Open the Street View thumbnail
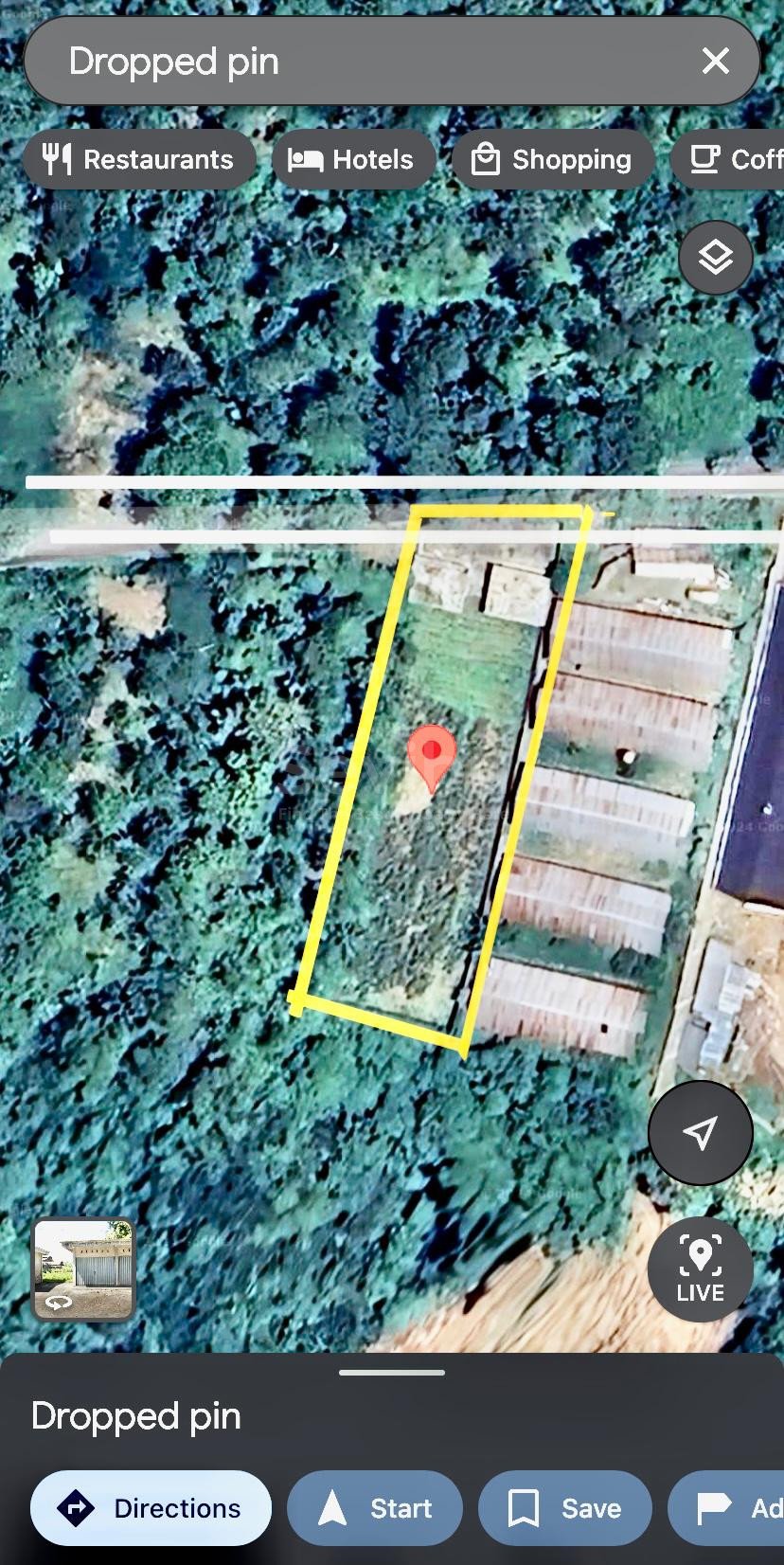Viewport: 784px width, 1565px height. tap(84, 1269)
